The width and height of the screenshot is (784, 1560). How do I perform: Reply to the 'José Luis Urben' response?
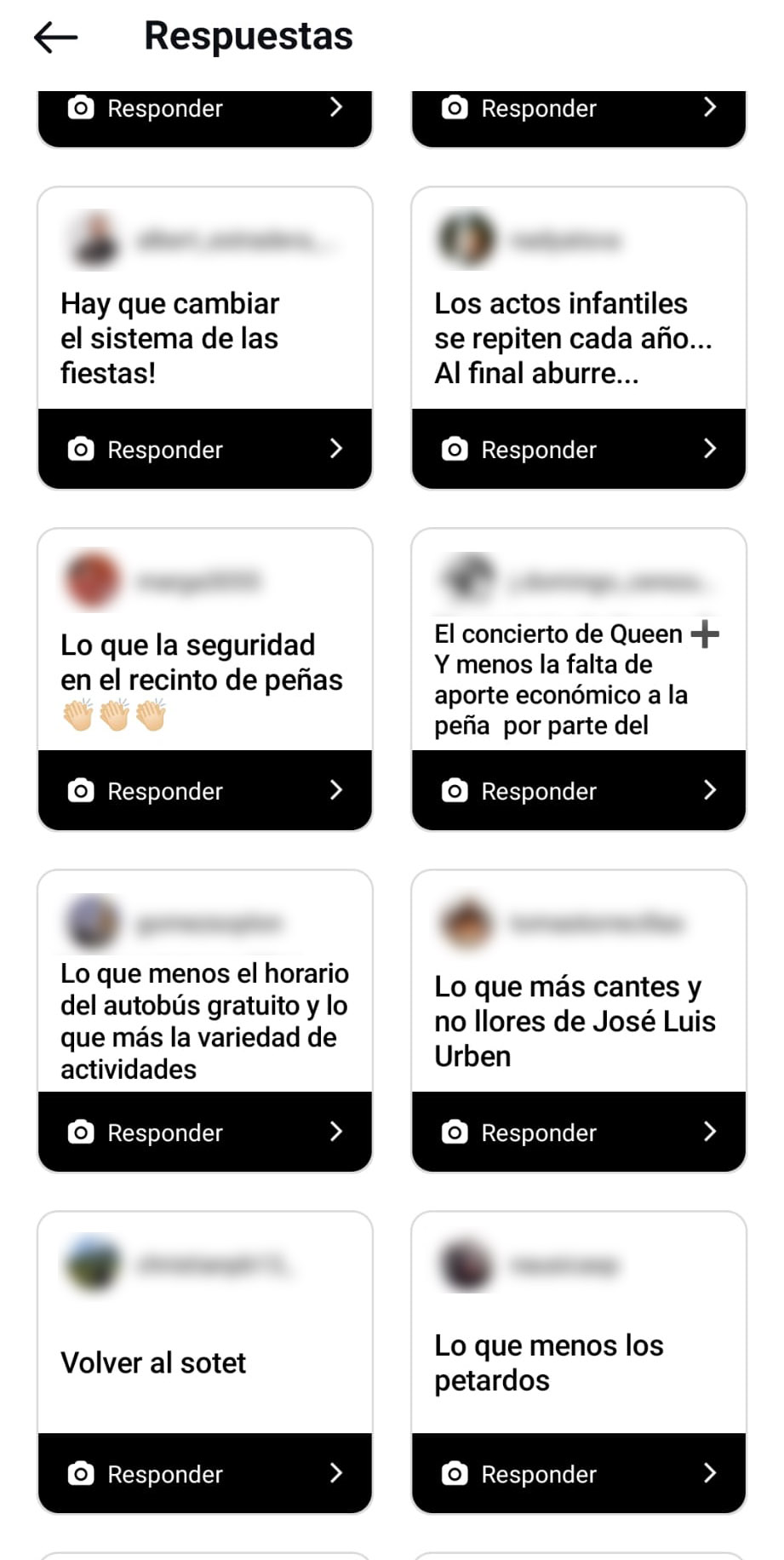[x=579, y=1132]
